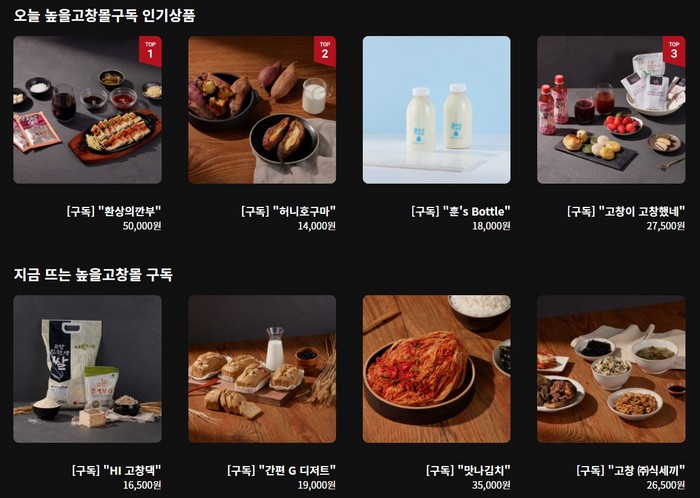Open the "환상의깐부" subscription product
Viewport: 700px width, 498px height.
tap(87, 110)
